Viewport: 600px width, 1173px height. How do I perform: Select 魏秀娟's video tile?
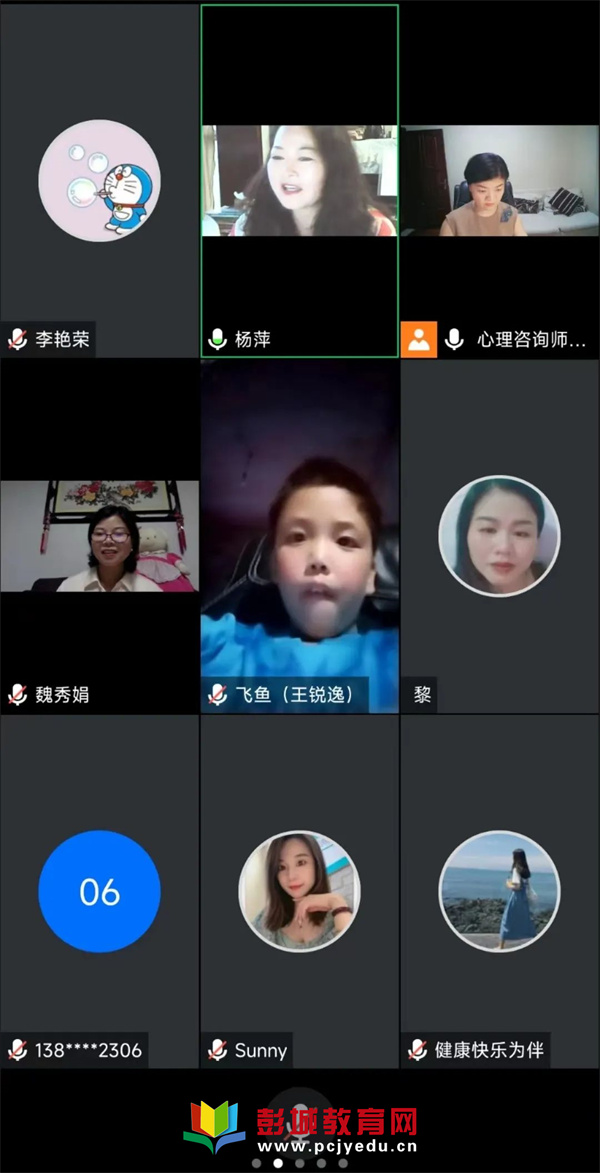click(99, 536)
